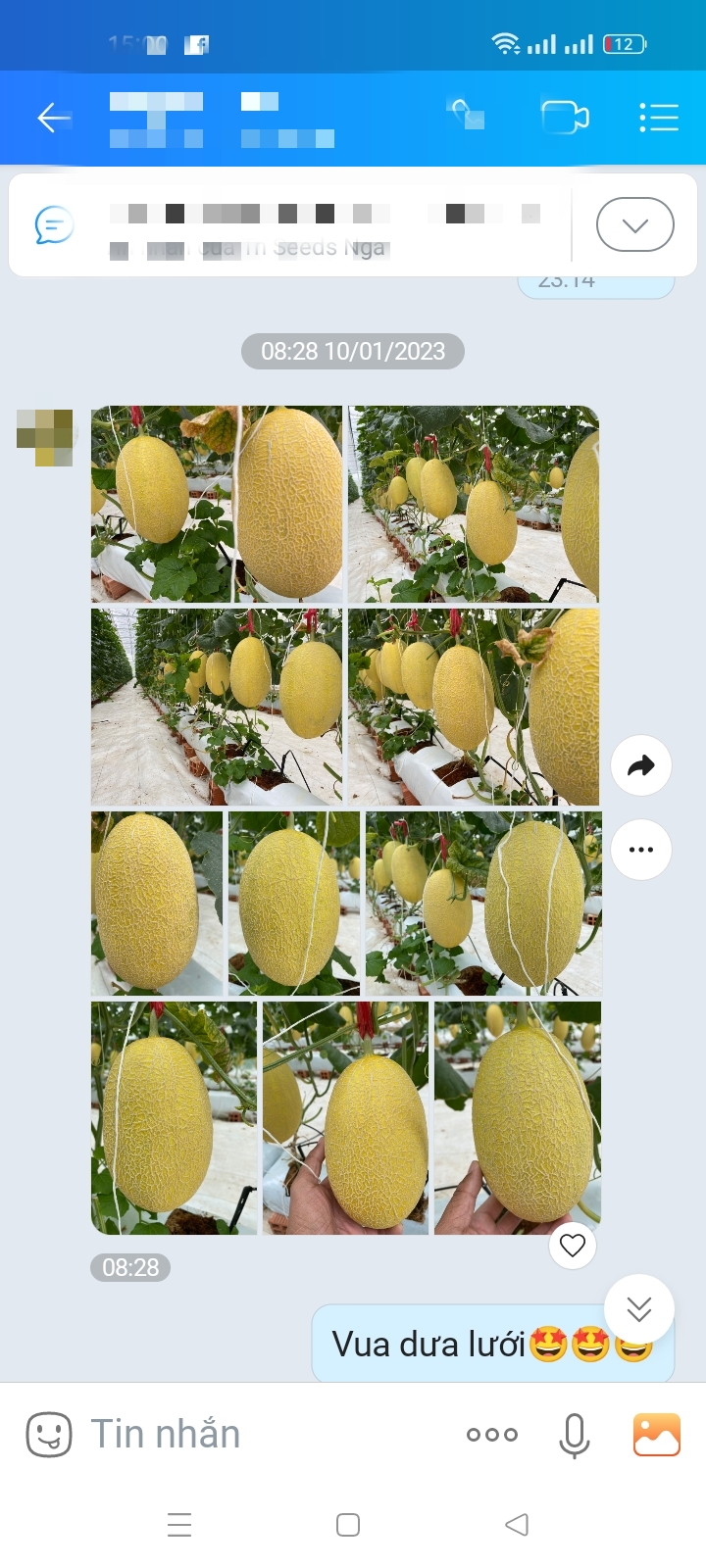This screenshot has width=706, height=1568.
Task: Go to the system home screen
Action: [x=348, y=1525]
